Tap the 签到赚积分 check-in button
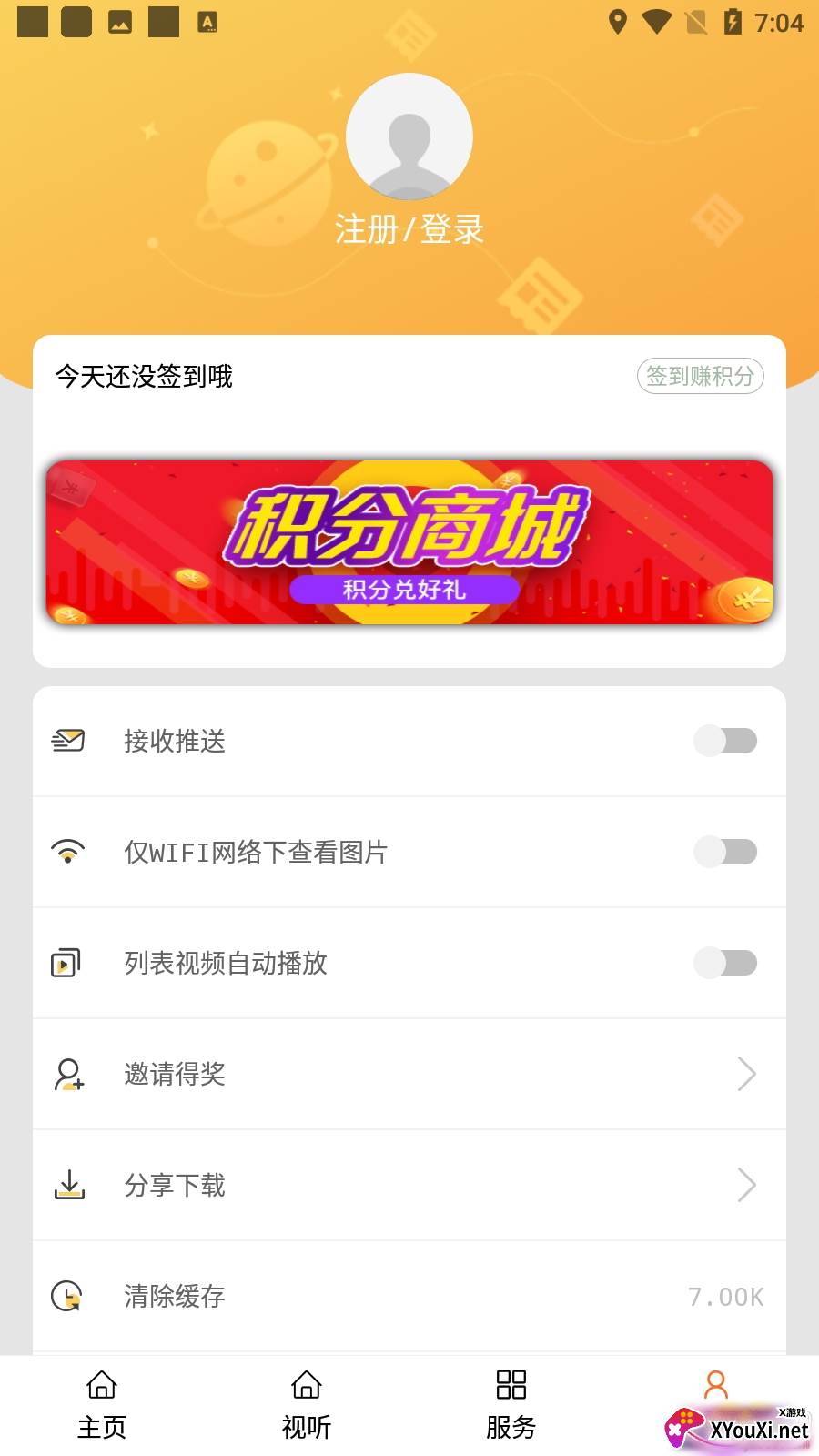 (700, 376)
